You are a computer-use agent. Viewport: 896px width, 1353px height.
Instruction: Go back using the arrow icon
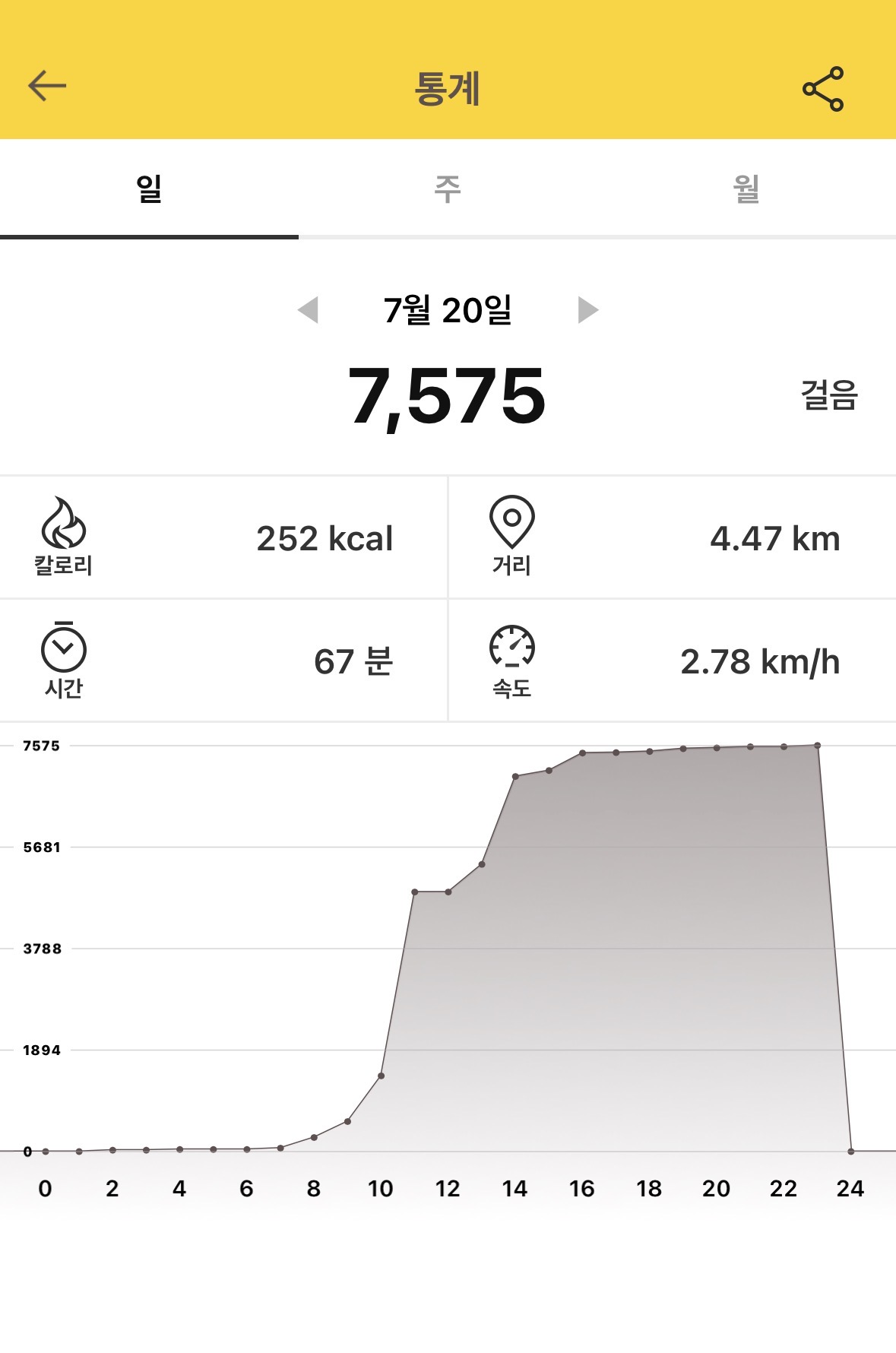[x=47, y=86]
